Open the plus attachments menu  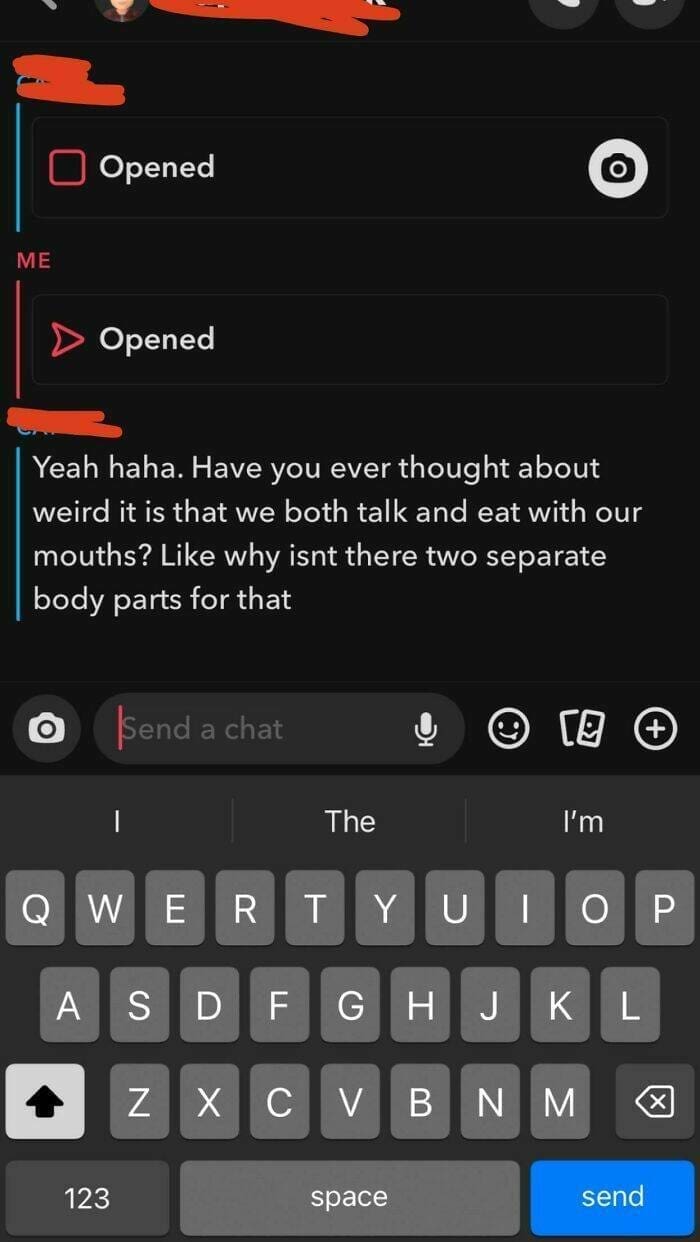point(656,729)
